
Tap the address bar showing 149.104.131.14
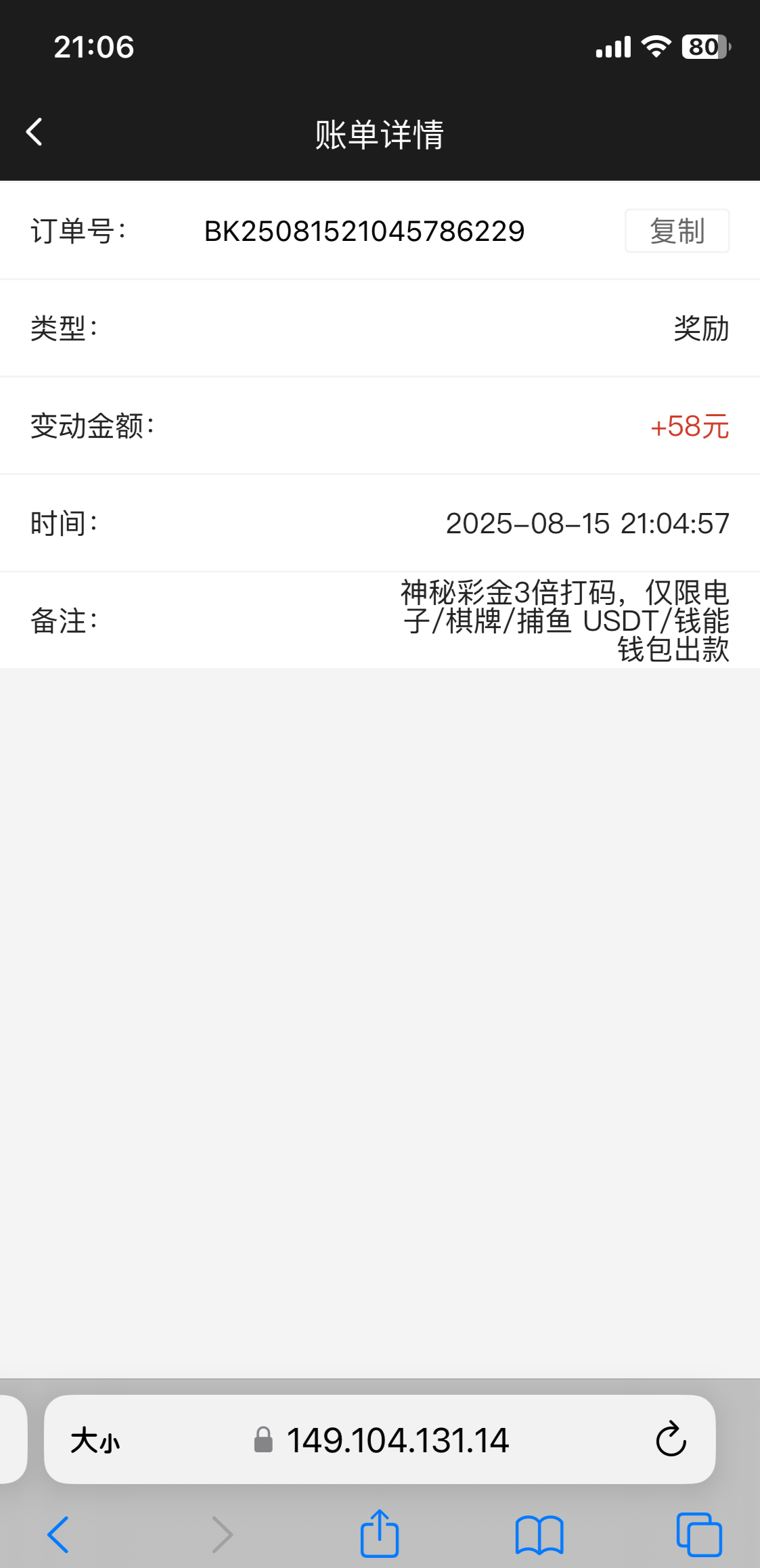tap(397, 1440)
